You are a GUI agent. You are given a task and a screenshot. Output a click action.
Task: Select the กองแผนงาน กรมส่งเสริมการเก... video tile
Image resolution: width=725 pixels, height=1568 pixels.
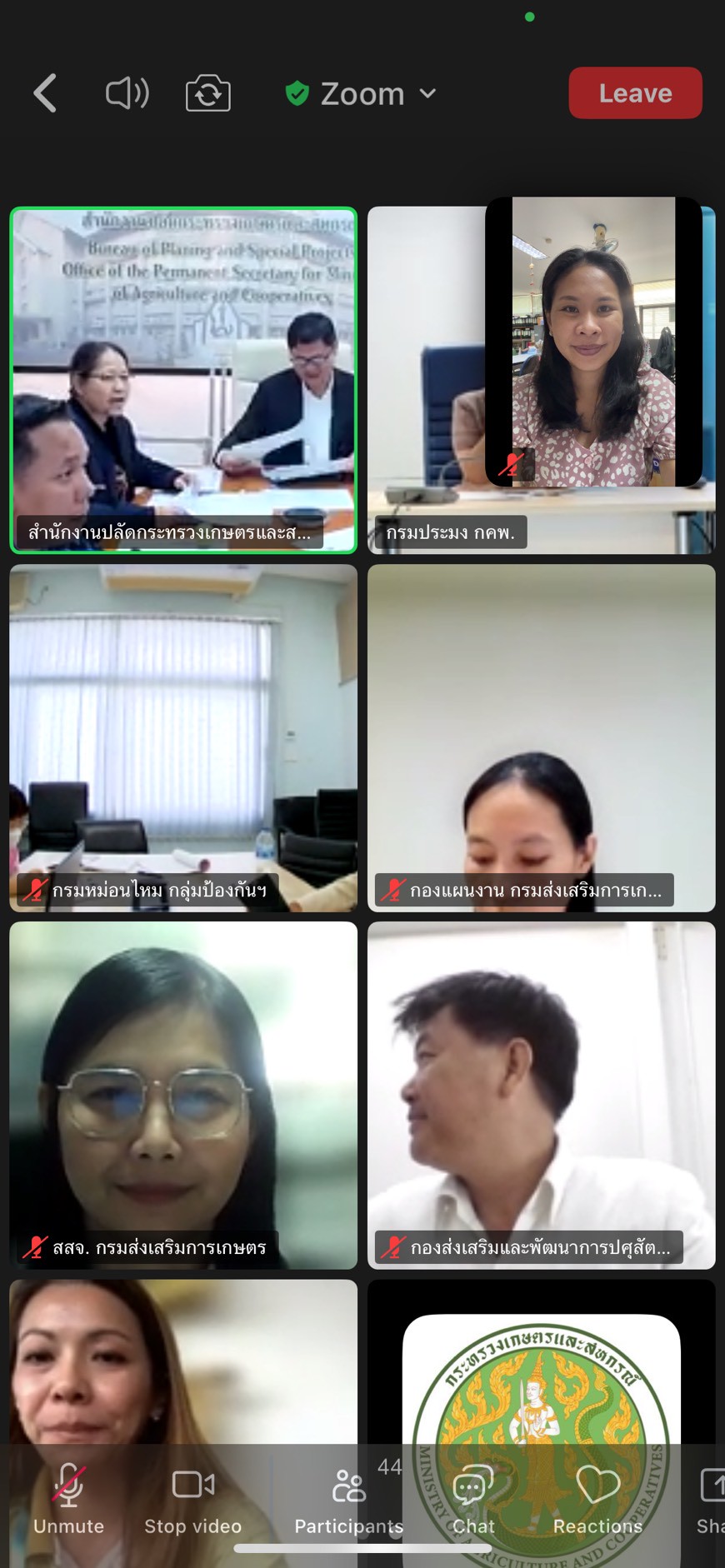pyautogui.click(x=541, y=737)
